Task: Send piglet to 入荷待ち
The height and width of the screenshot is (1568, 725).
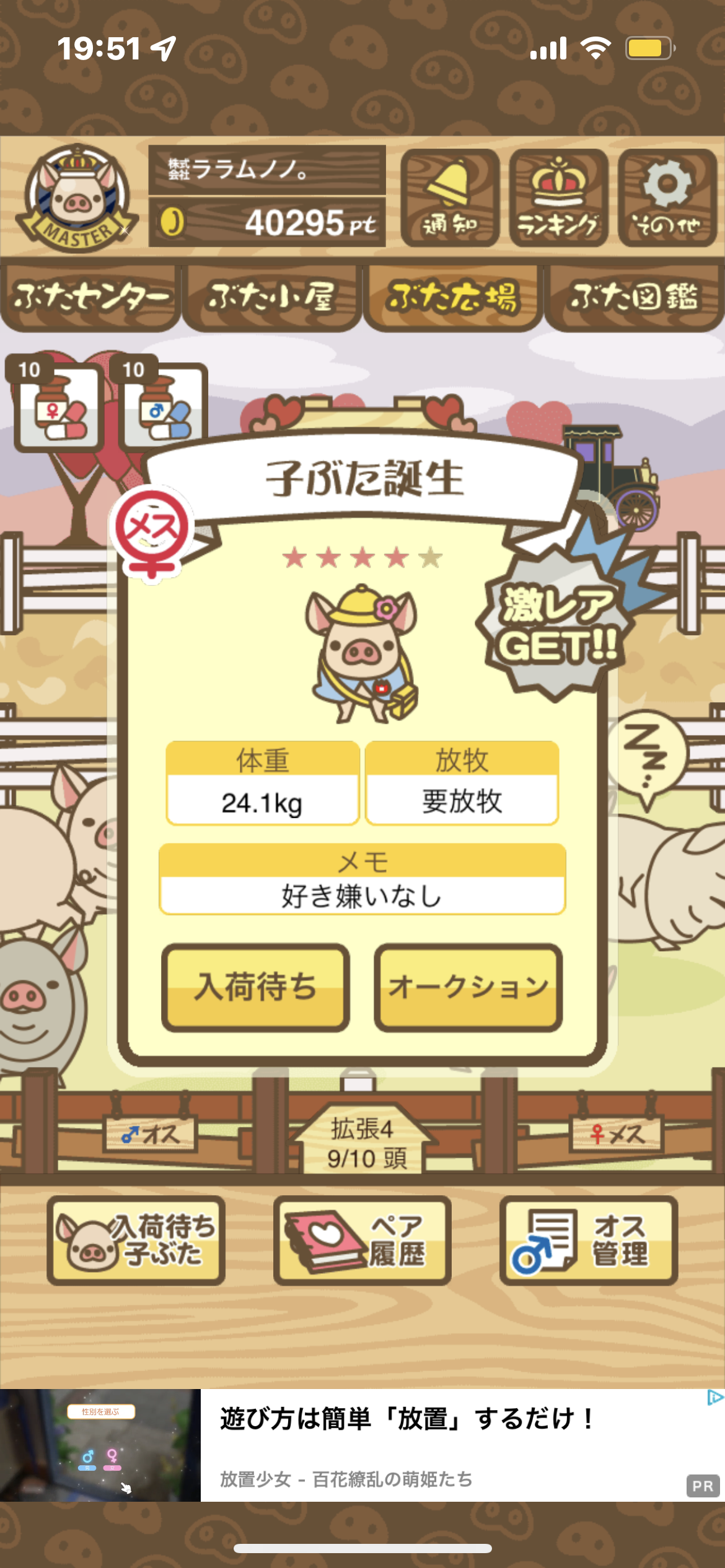Action: tap(255, 987)
